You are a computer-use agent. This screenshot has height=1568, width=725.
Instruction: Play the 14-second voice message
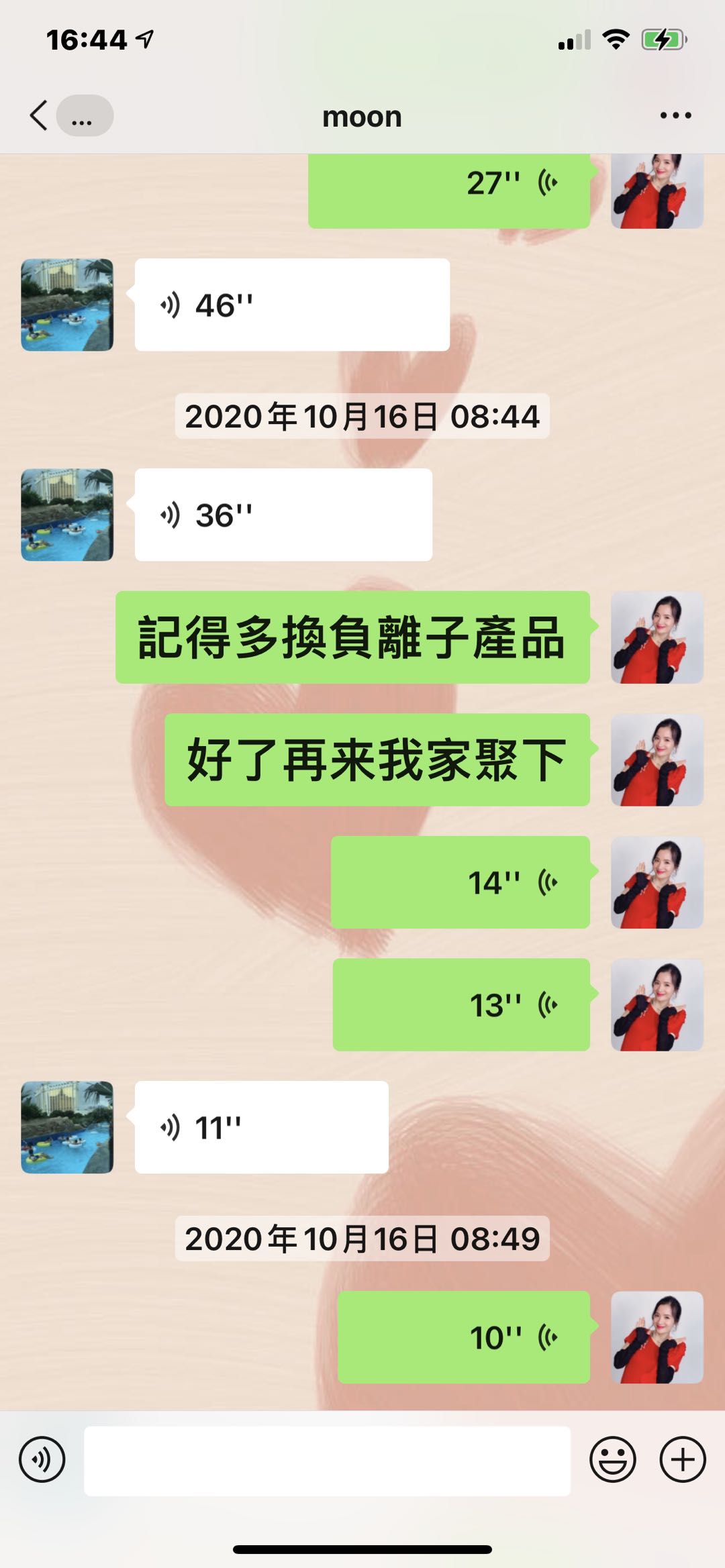click(x=460, y=882)
